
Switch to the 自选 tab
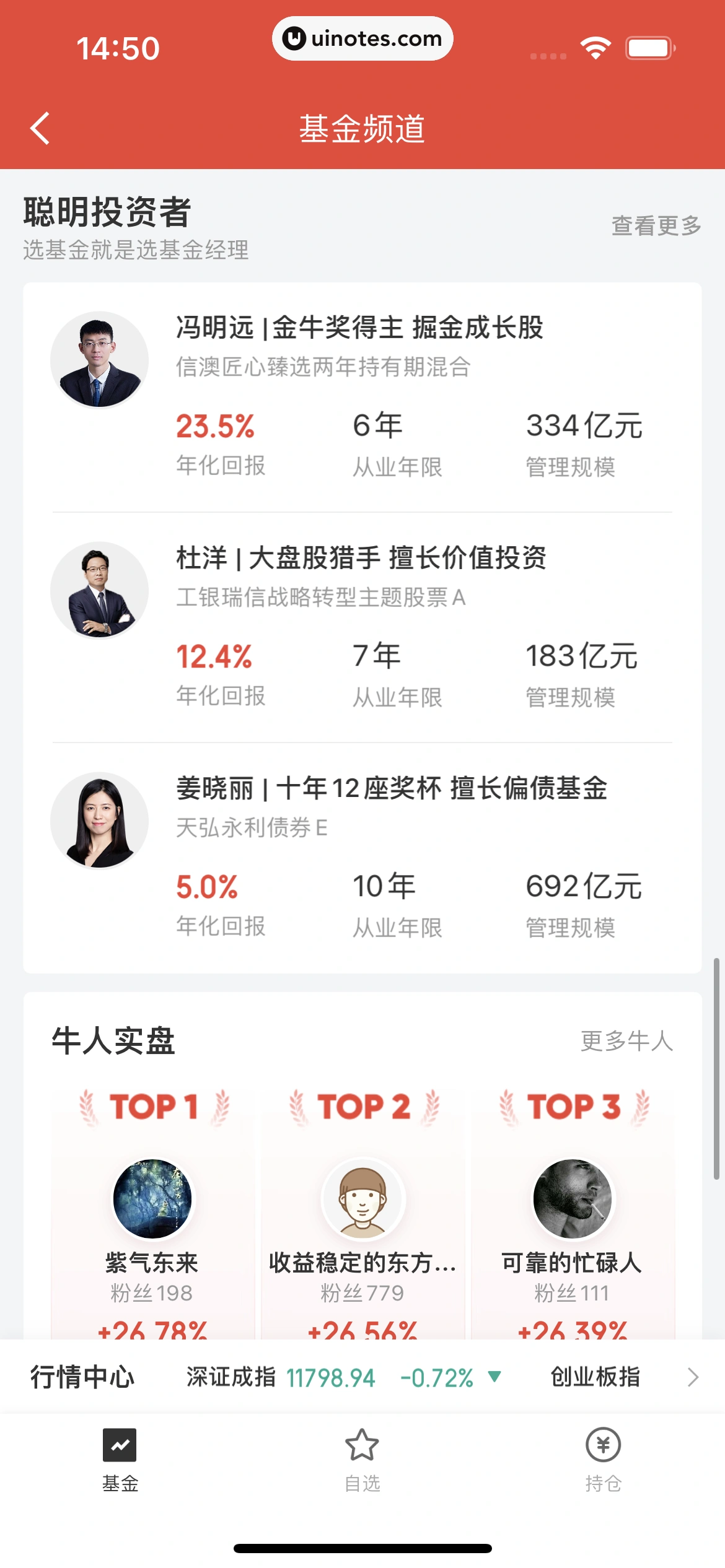tap(362, 1458)
